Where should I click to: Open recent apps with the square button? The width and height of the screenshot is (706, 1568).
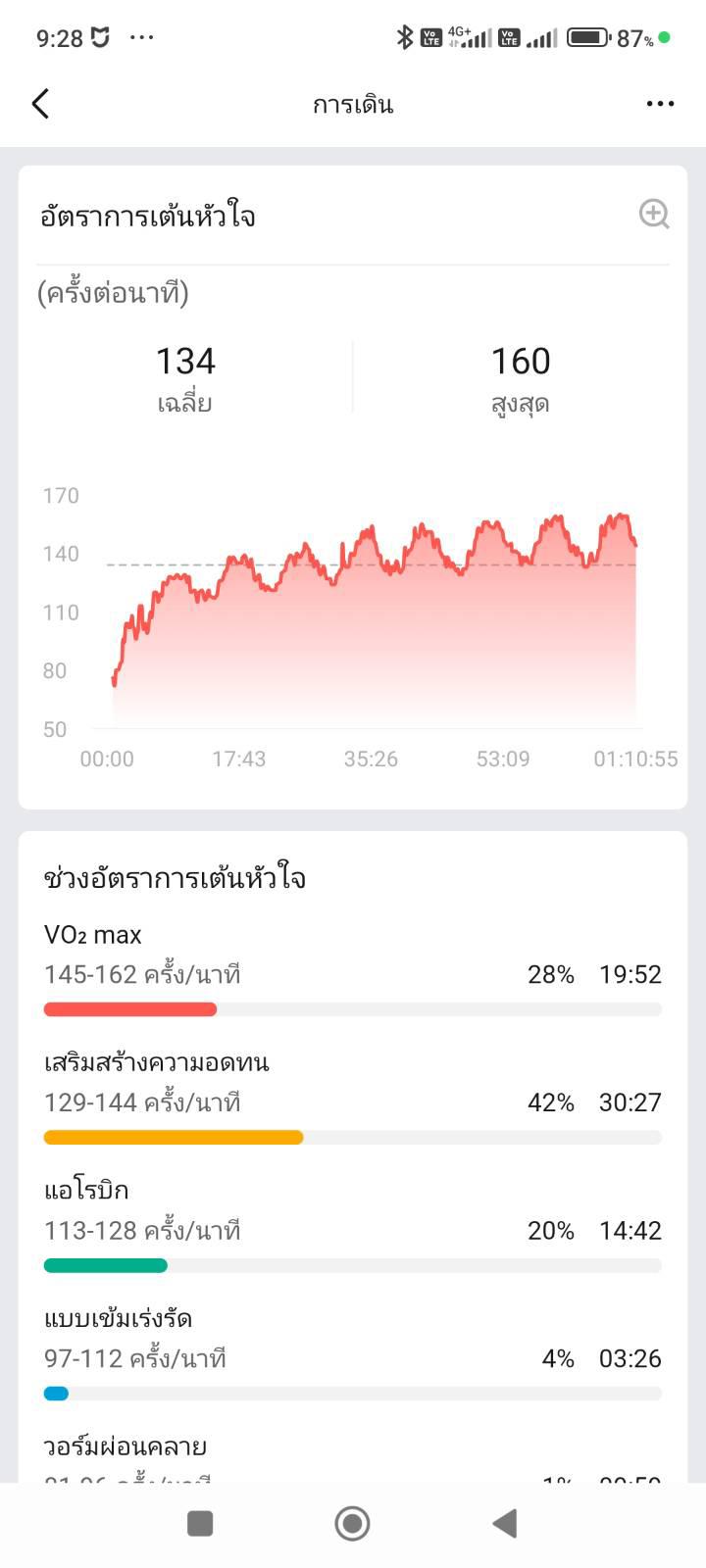tap(200, 1523)
